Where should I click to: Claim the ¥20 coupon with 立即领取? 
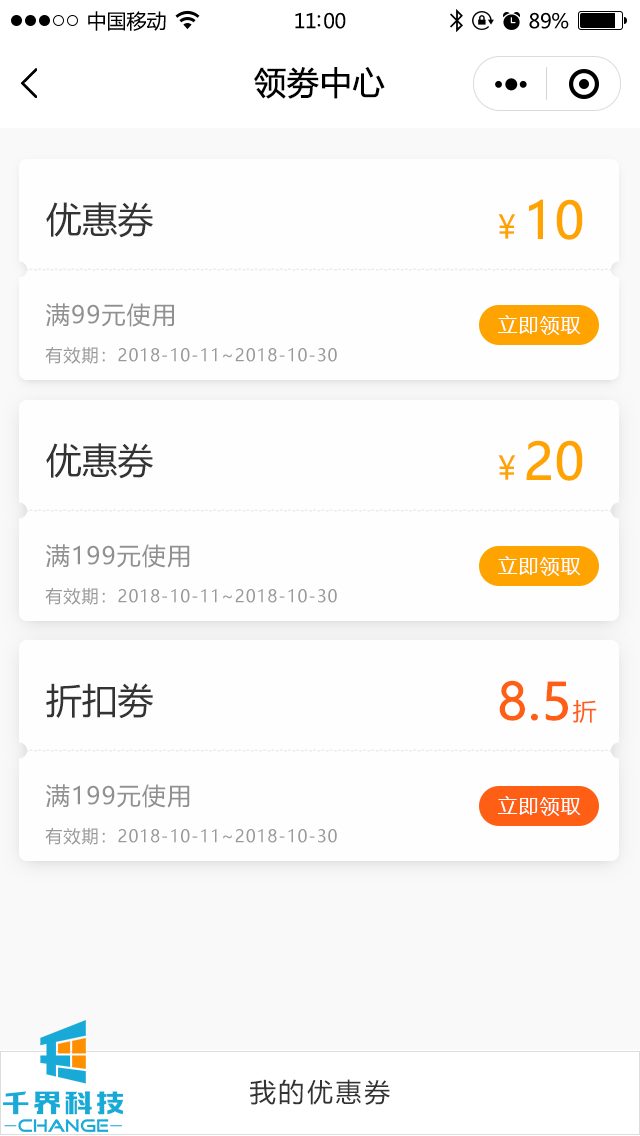point(539,566)
